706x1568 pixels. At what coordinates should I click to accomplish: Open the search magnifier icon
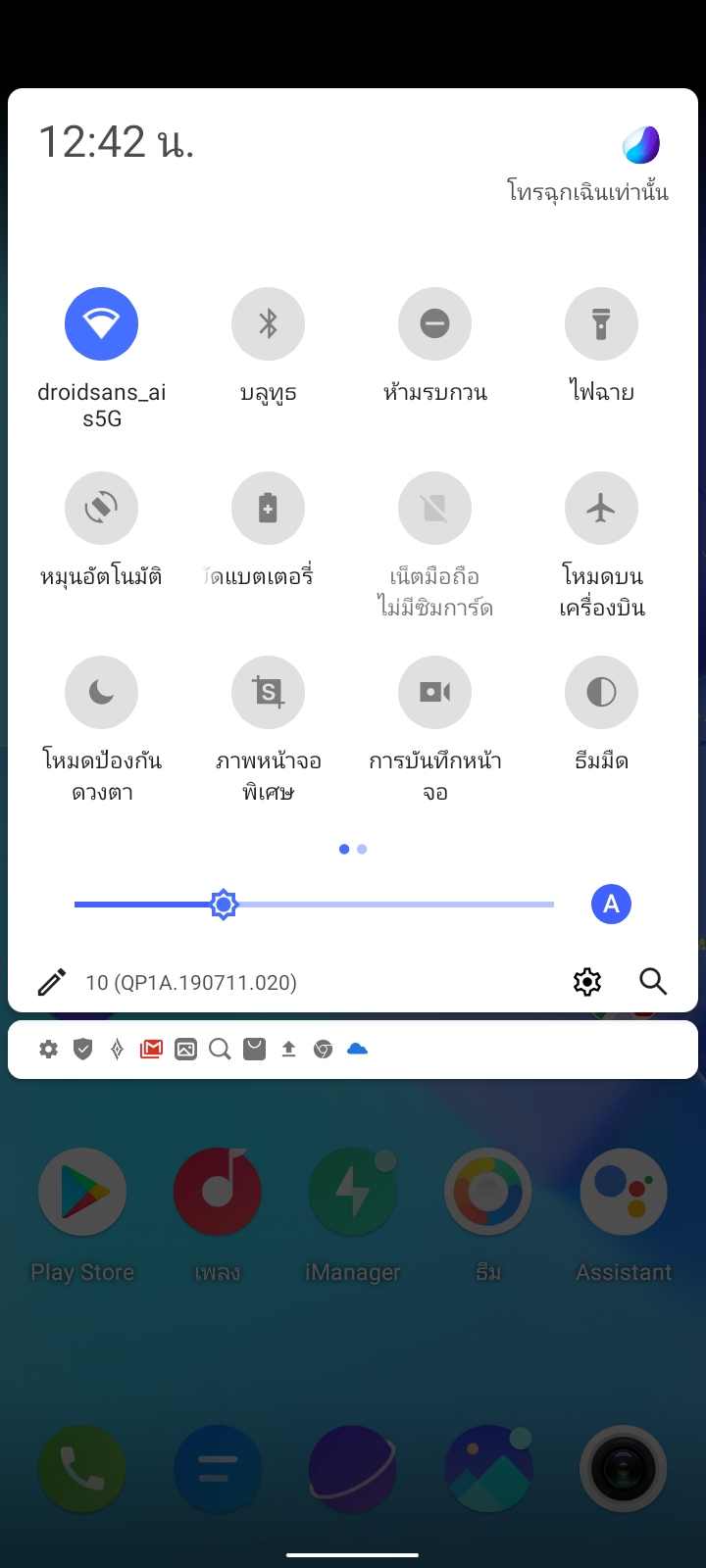pyautogui.click(x=653, y=982)
